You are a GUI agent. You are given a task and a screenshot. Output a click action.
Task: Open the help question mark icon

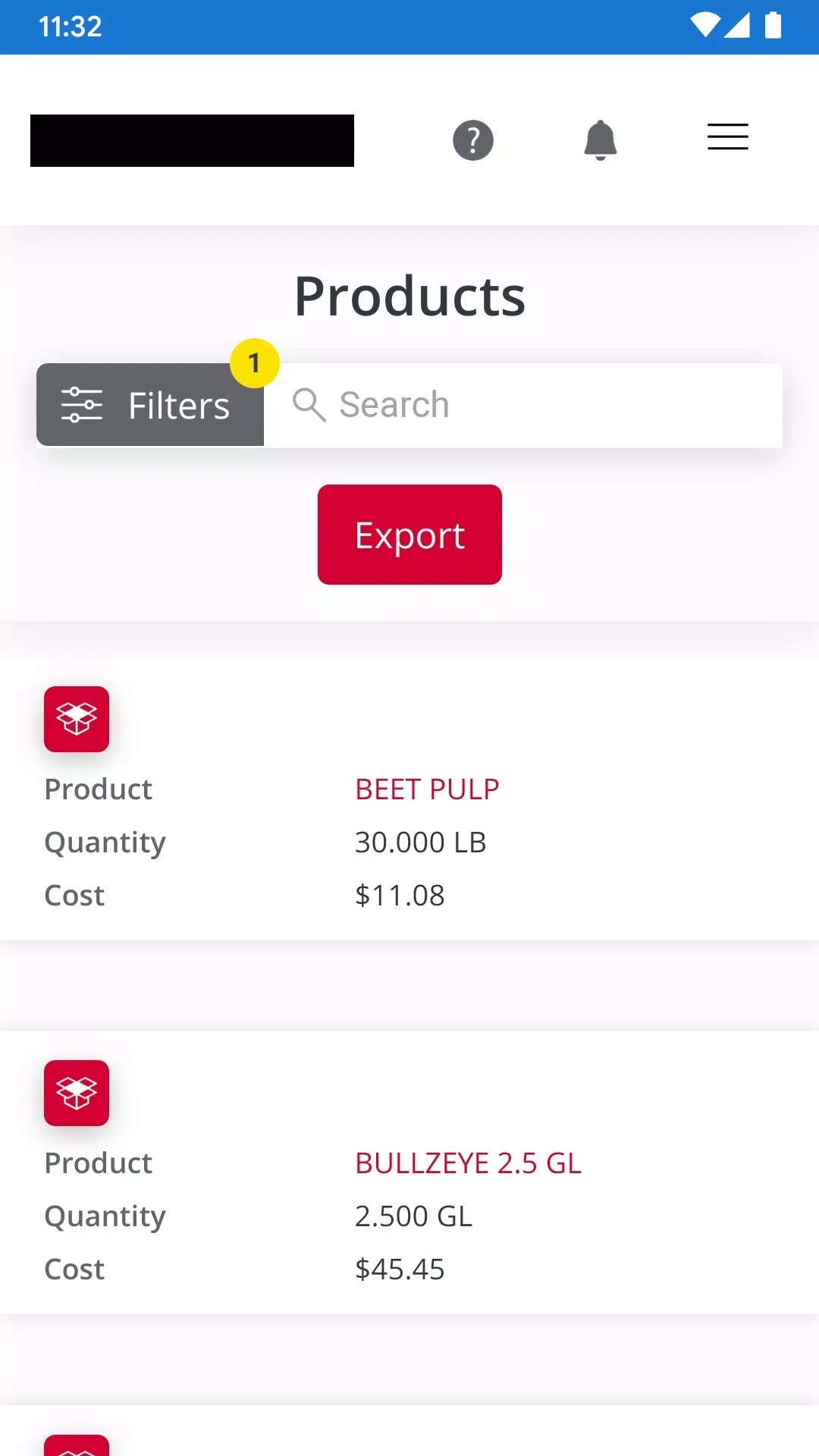point(473,140)
